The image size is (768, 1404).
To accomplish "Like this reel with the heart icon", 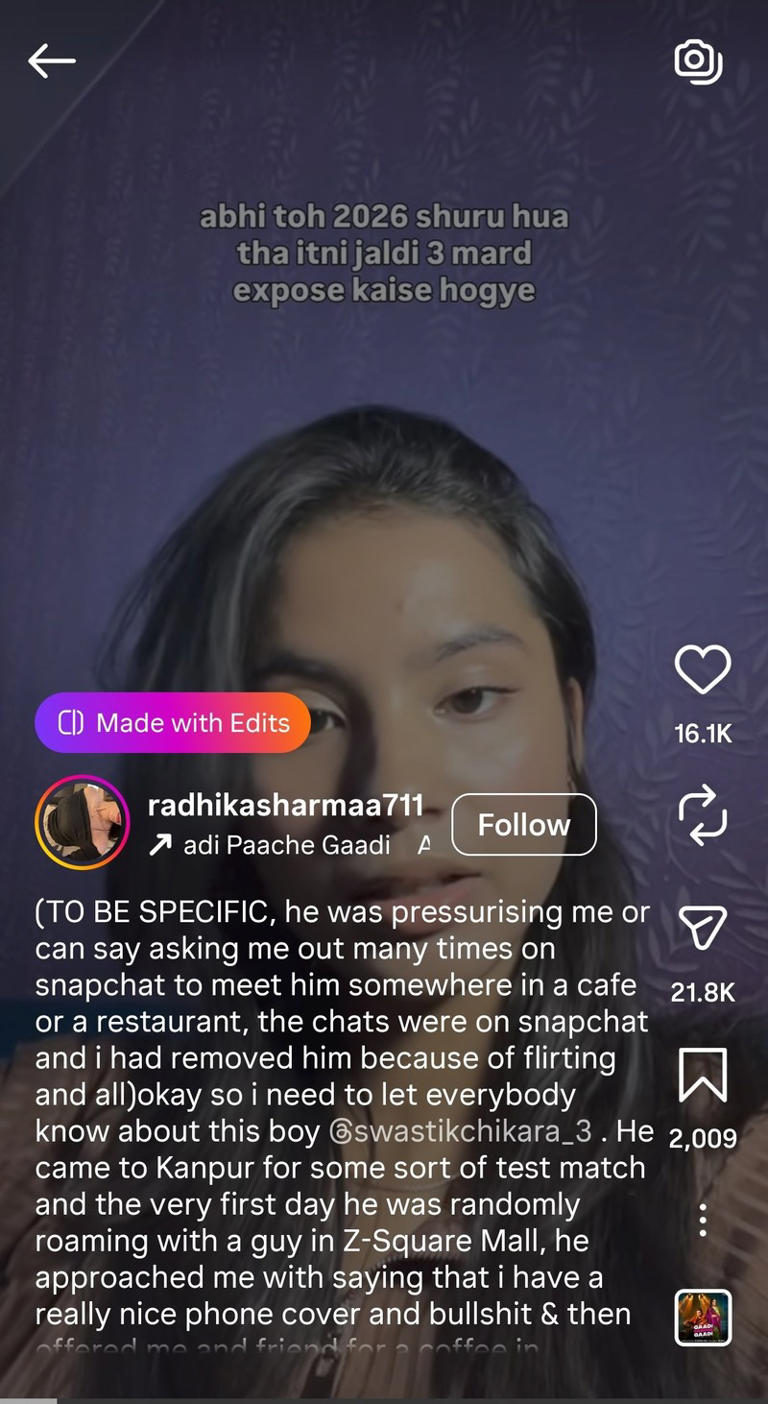I will pos(702,670).
